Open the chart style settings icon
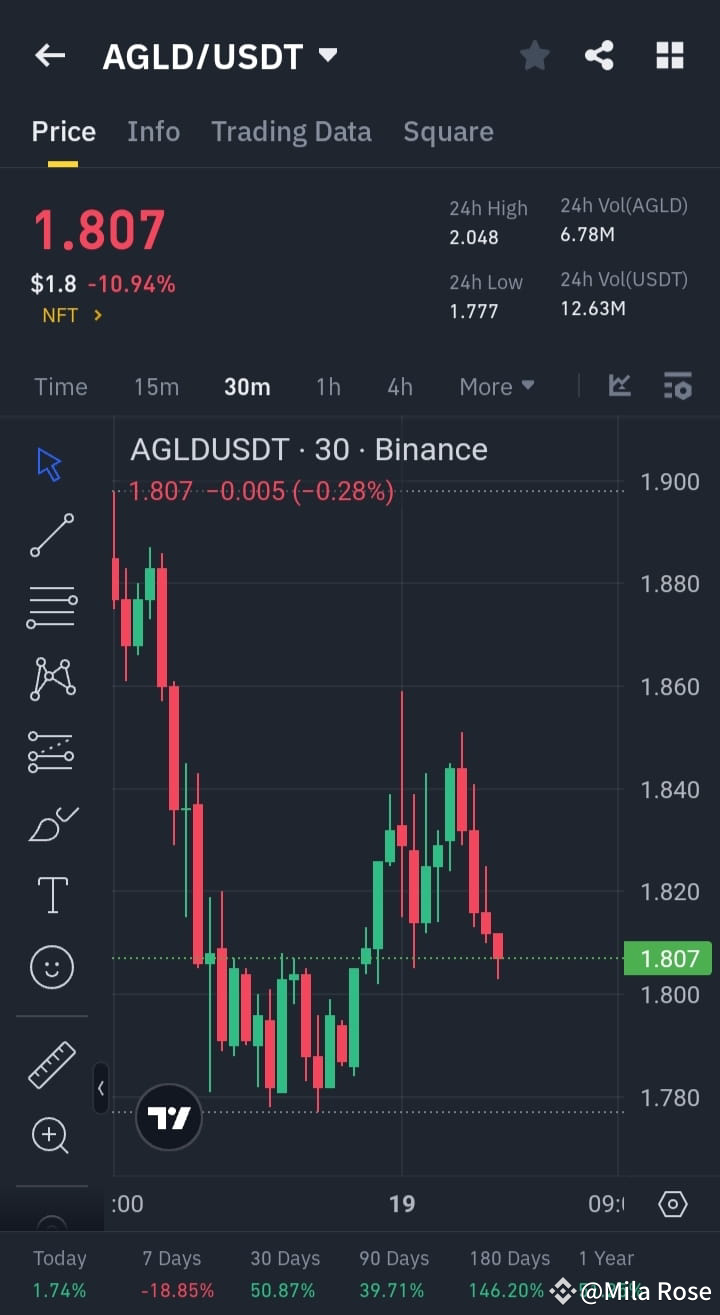Screen dimensions: 720x1315 click(678, 386)
